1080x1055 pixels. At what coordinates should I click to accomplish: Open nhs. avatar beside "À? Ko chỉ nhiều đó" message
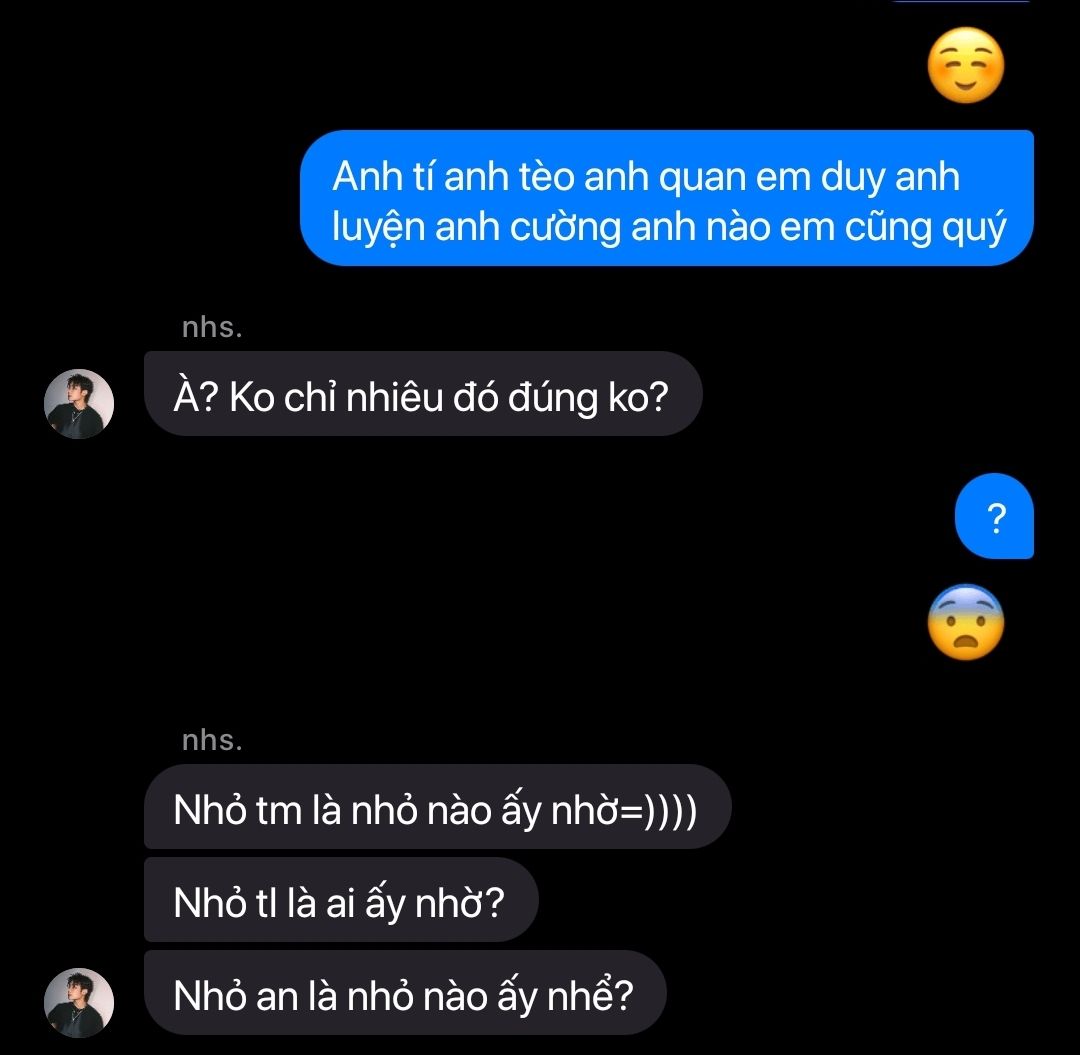tap(79, 404)
